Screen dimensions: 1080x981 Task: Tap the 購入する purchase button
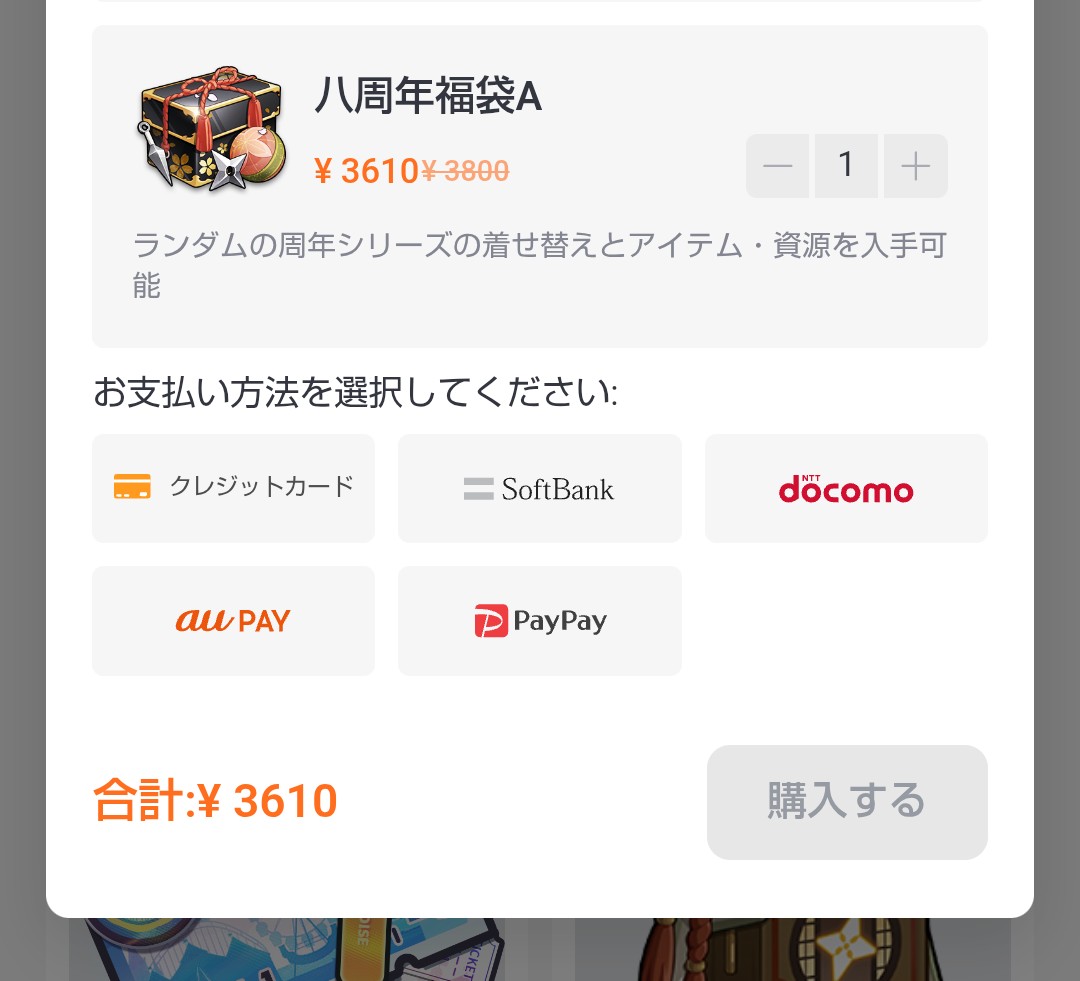(x=846, y=802)
